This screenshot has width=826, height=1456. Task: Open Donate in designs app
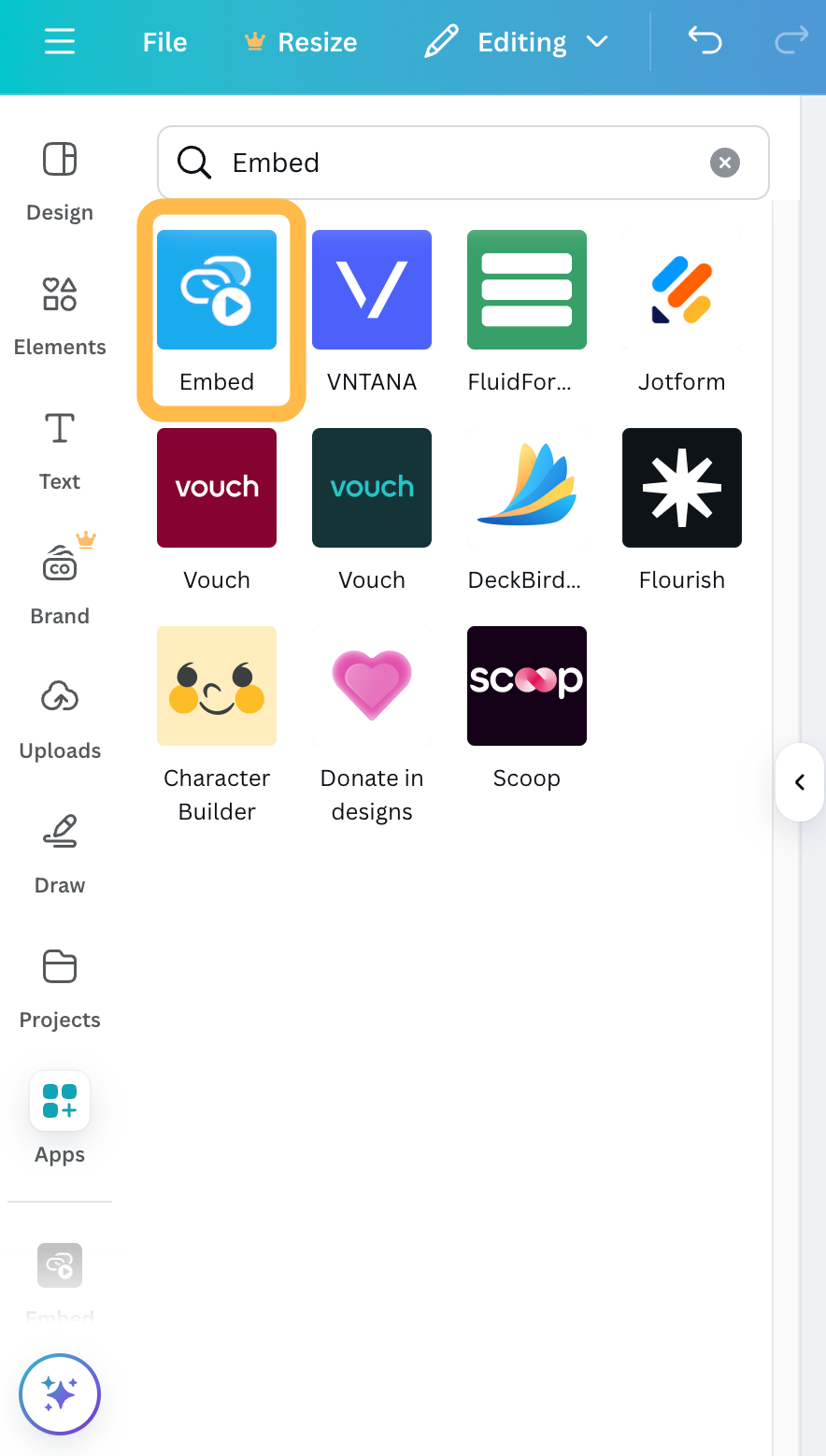[372, 687]
